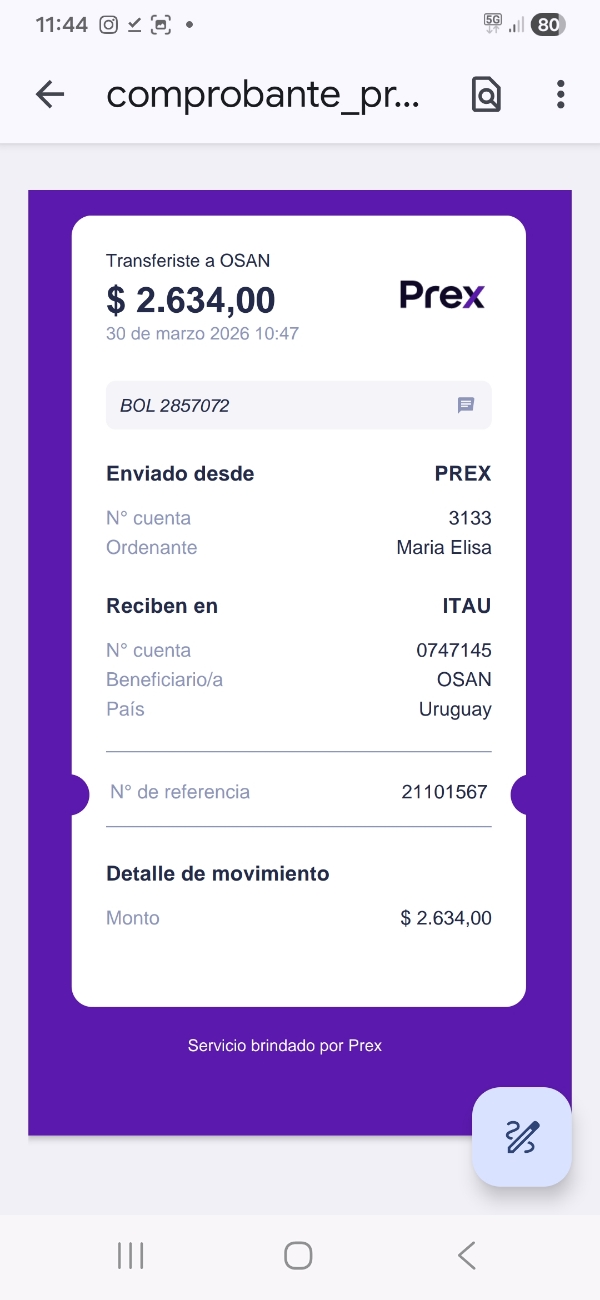Open the three-dot overflow menu
This screenshot has width=600, height=1300.
click(x=560, y=95)
